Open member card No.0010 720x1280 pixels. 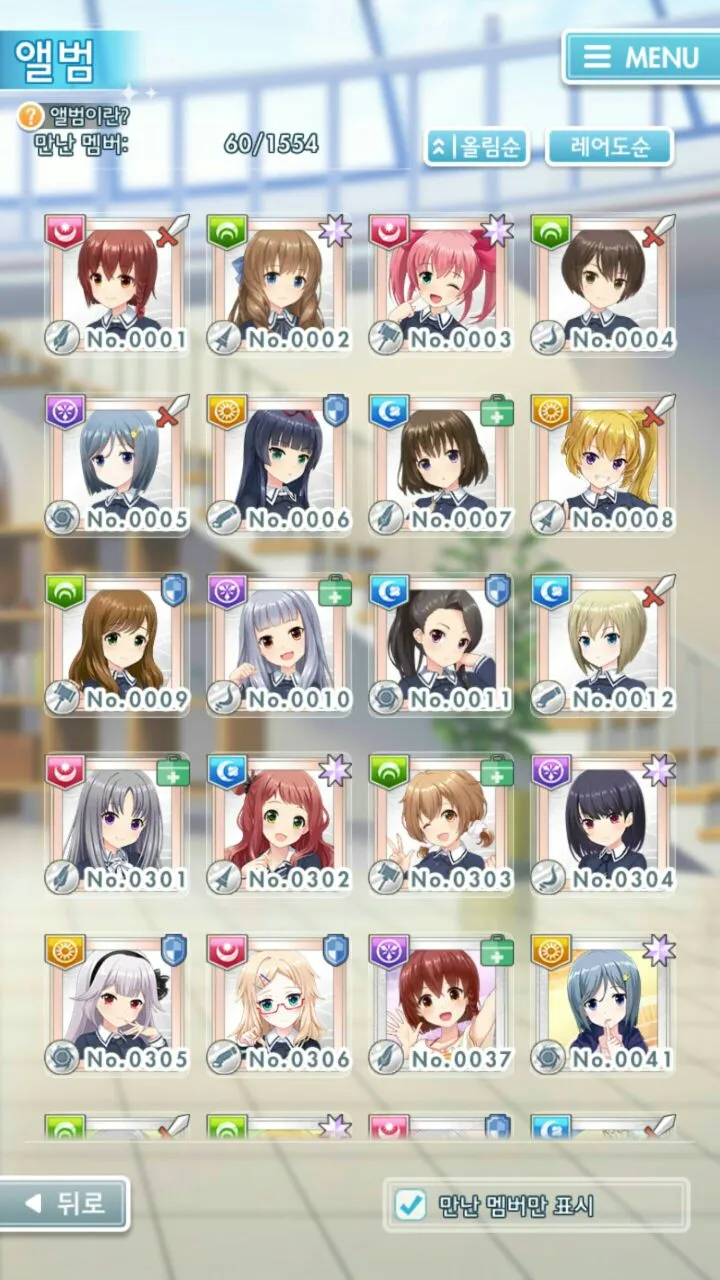(279, 644)
